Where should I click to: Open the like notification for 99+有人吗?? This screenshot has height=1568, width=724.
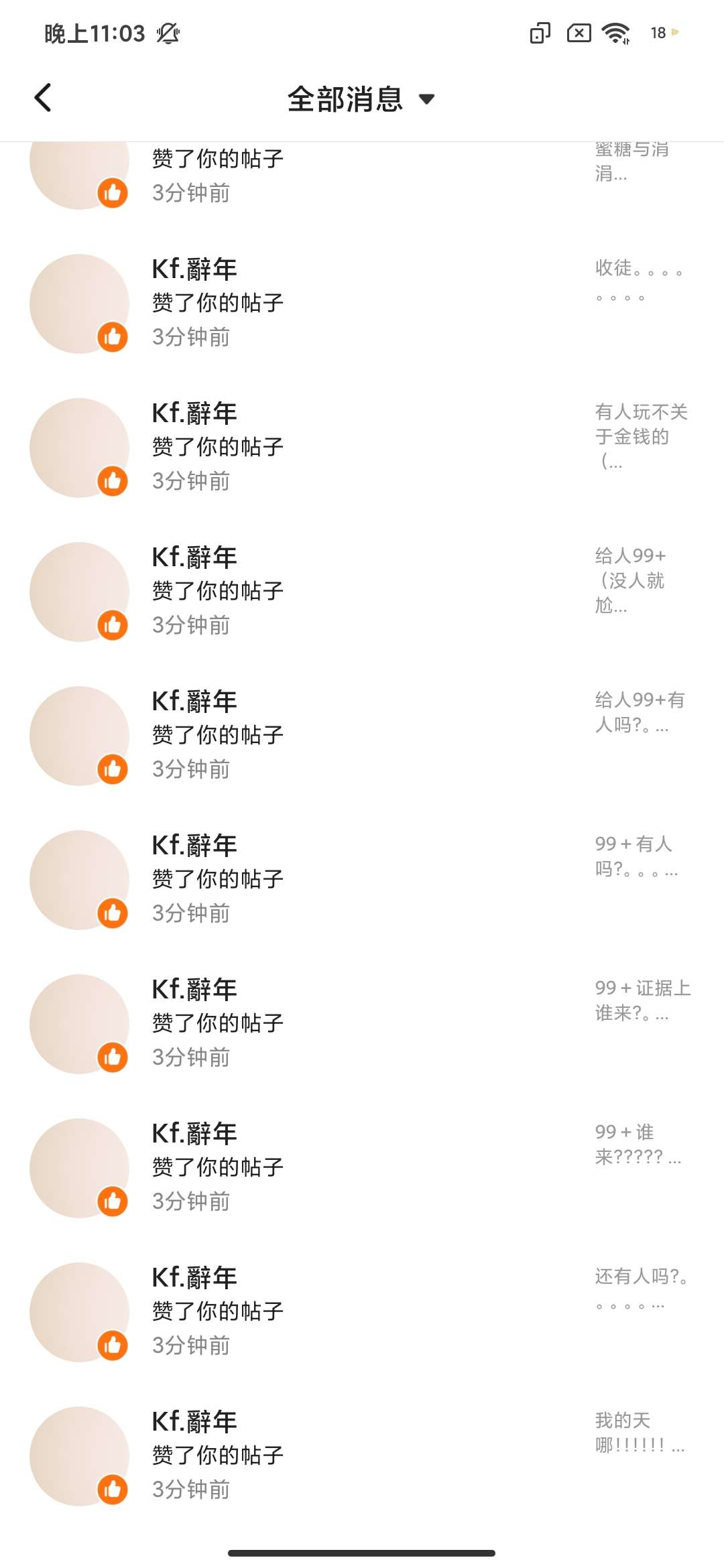click(x=362, y=879)
